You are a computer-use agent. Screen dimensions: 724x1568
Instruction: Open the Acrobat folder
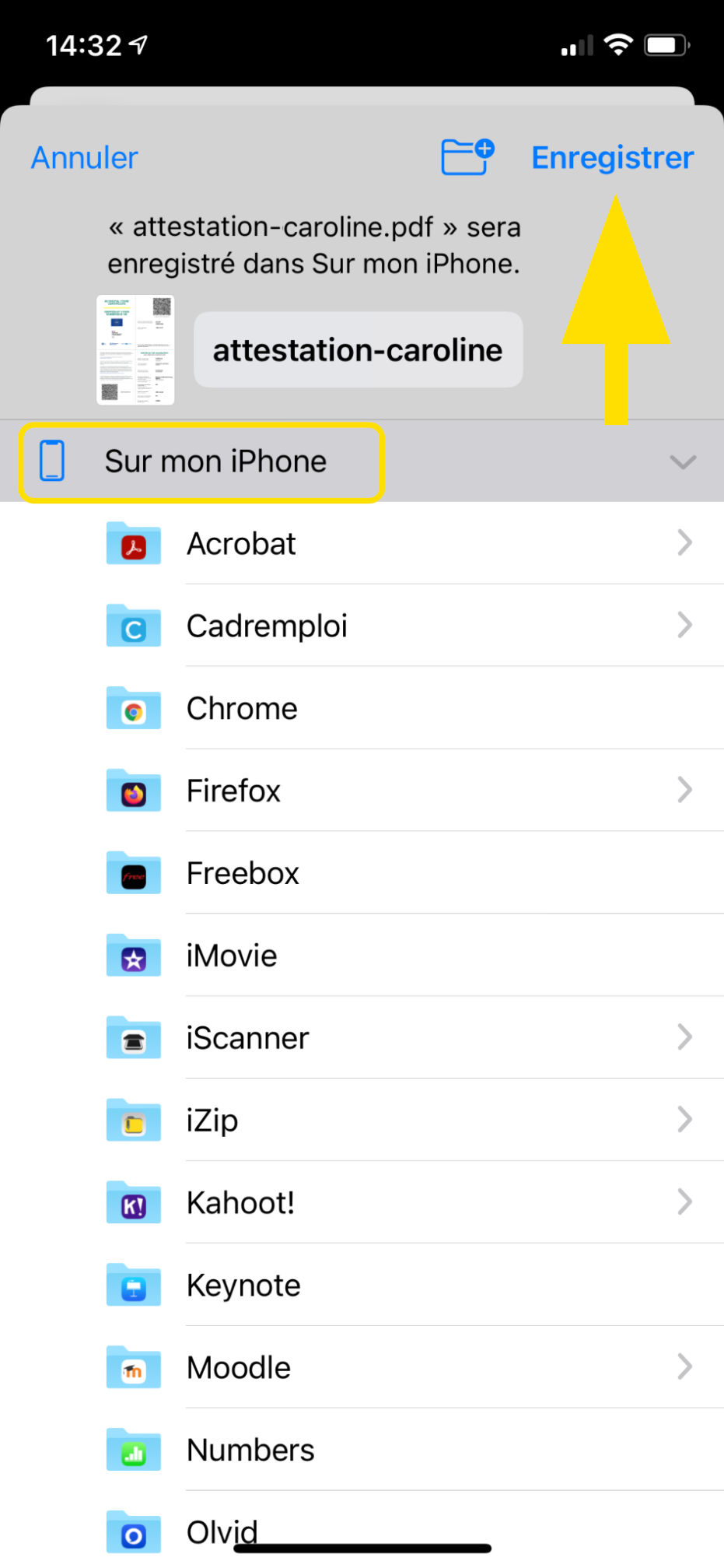(x=362, y=543)
